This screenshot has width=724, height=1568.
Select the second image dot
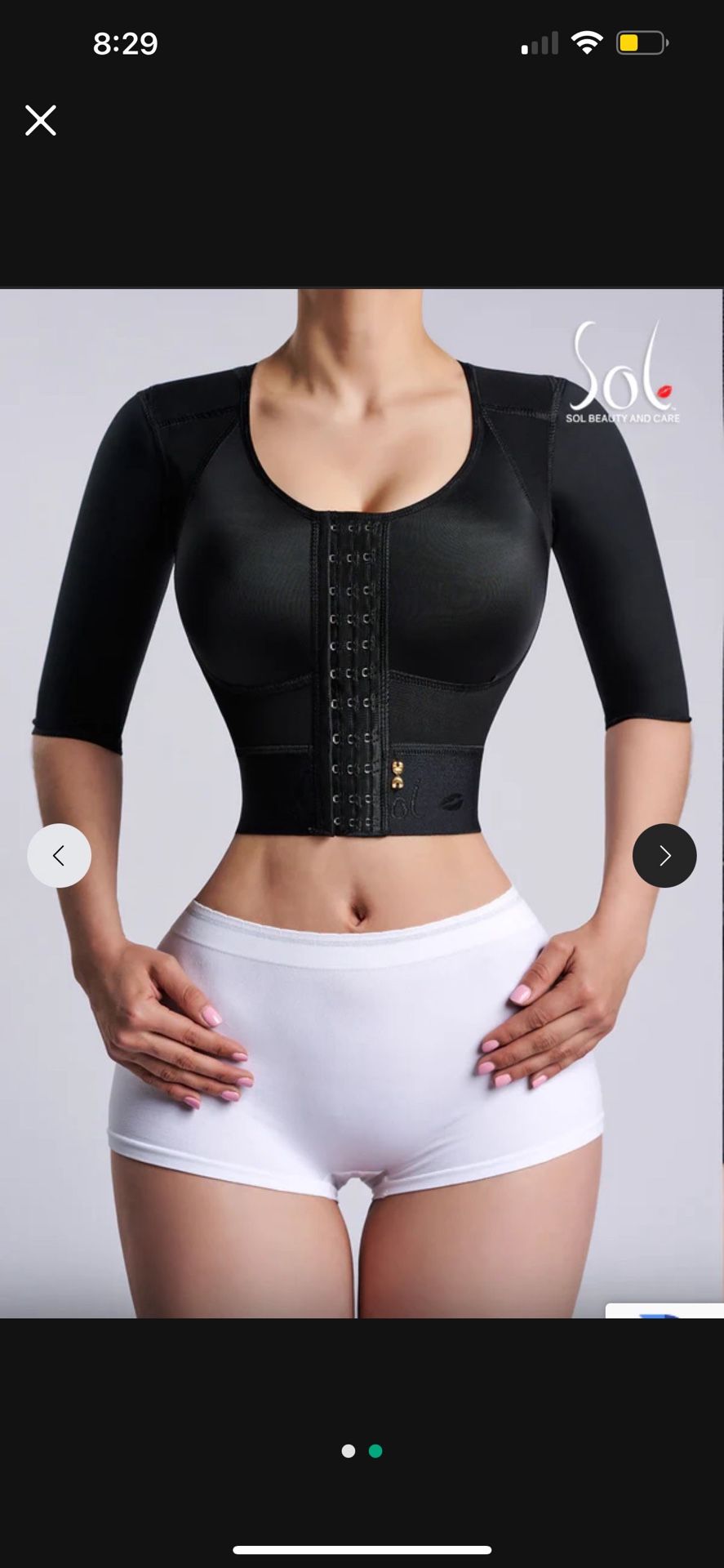(x=375, y=1450)
